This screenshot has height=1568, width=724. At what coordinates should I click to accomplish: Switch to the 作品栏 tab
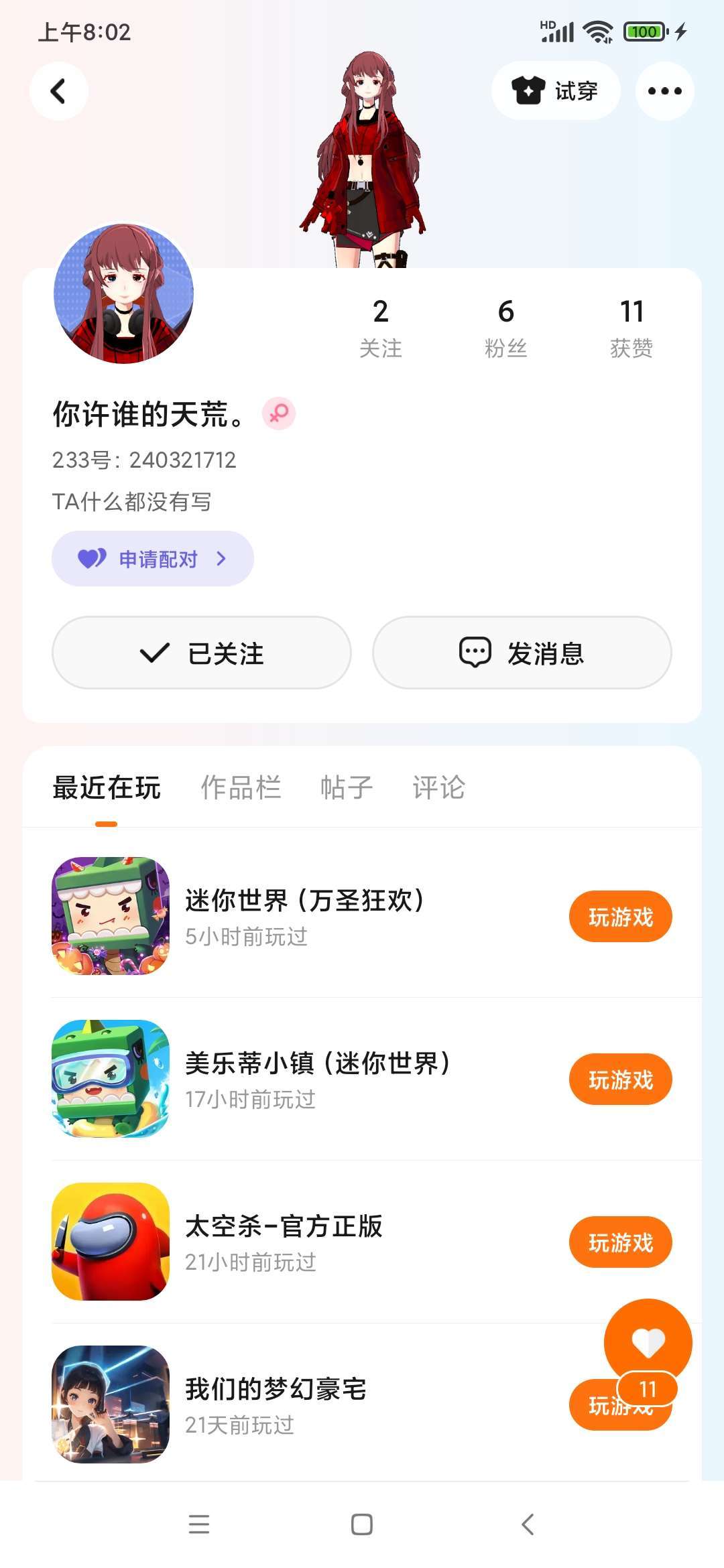coord(241,787)
